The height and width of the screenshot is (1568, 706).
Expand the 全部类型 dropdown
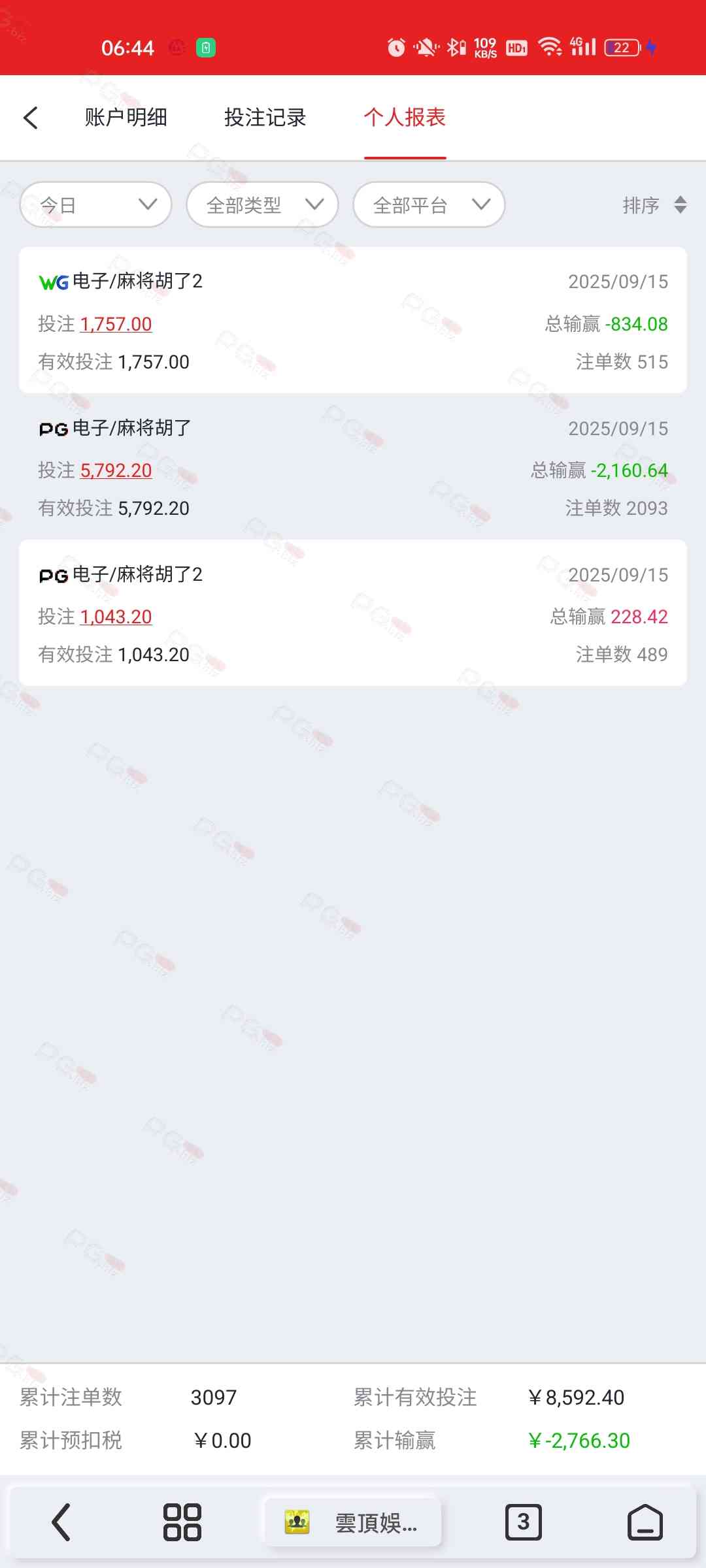pyautogui.click(x=262, y=205)
